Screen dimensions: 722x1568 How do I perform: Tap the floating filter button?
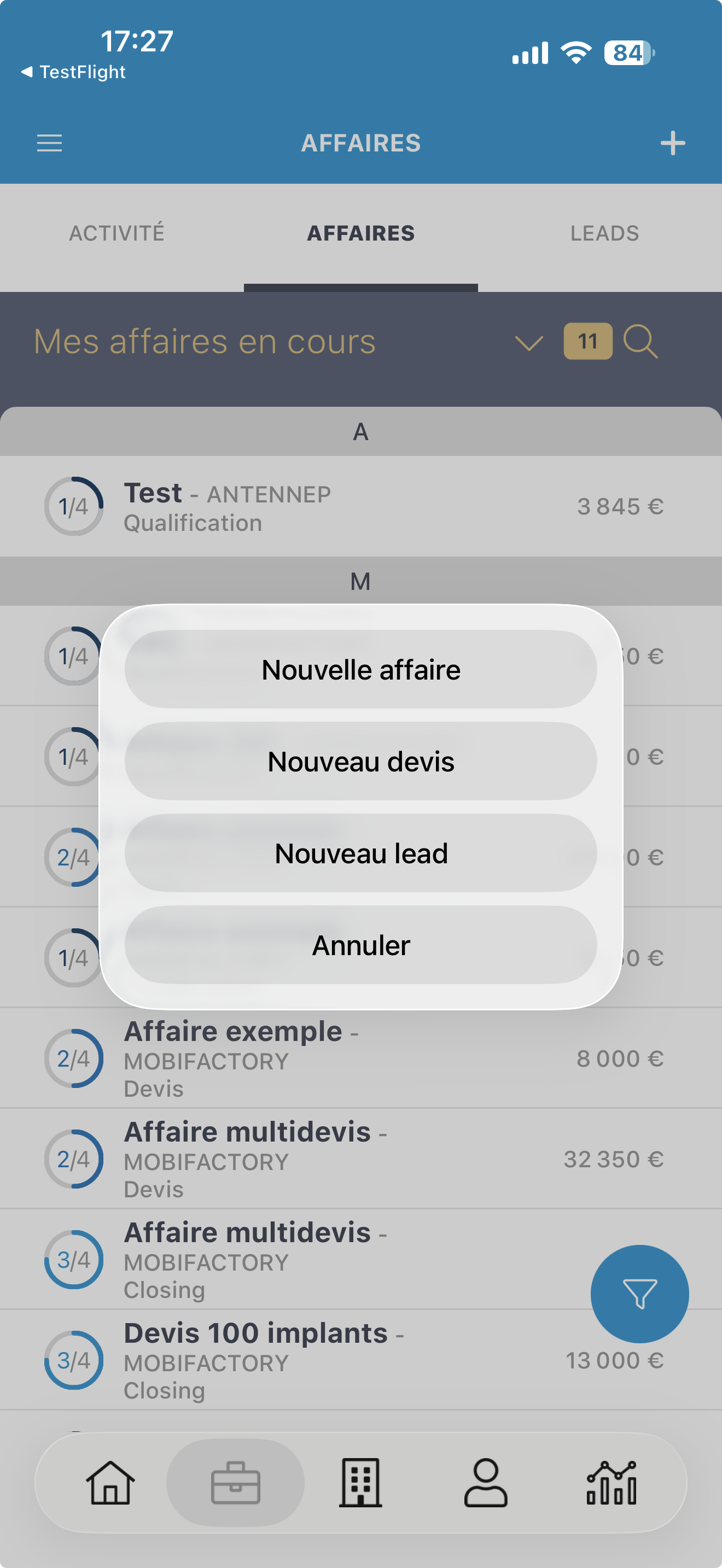click(x=639, y=1294)
